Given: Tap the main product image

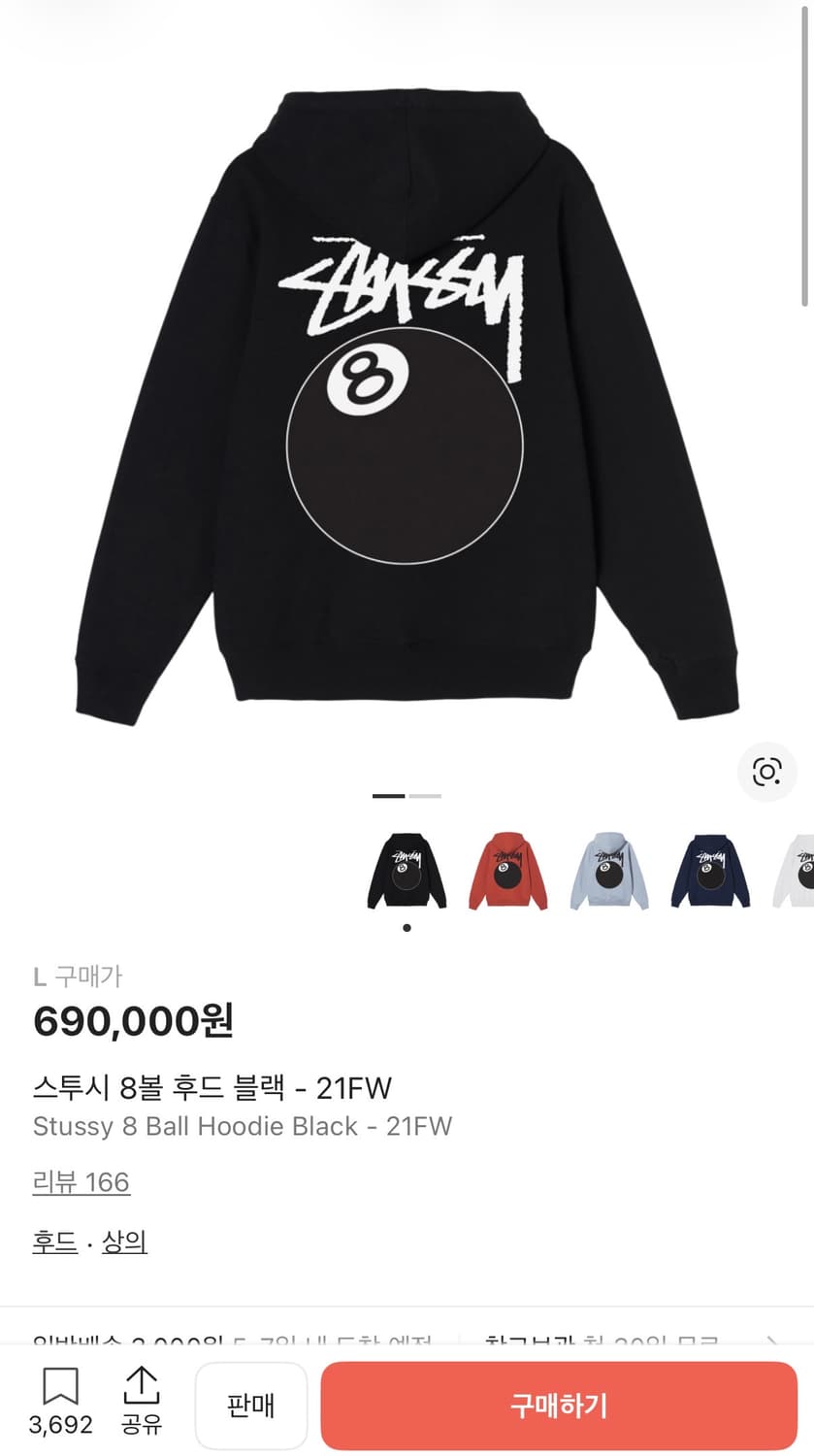Looking at the screenshot, I should click(407, 408).
